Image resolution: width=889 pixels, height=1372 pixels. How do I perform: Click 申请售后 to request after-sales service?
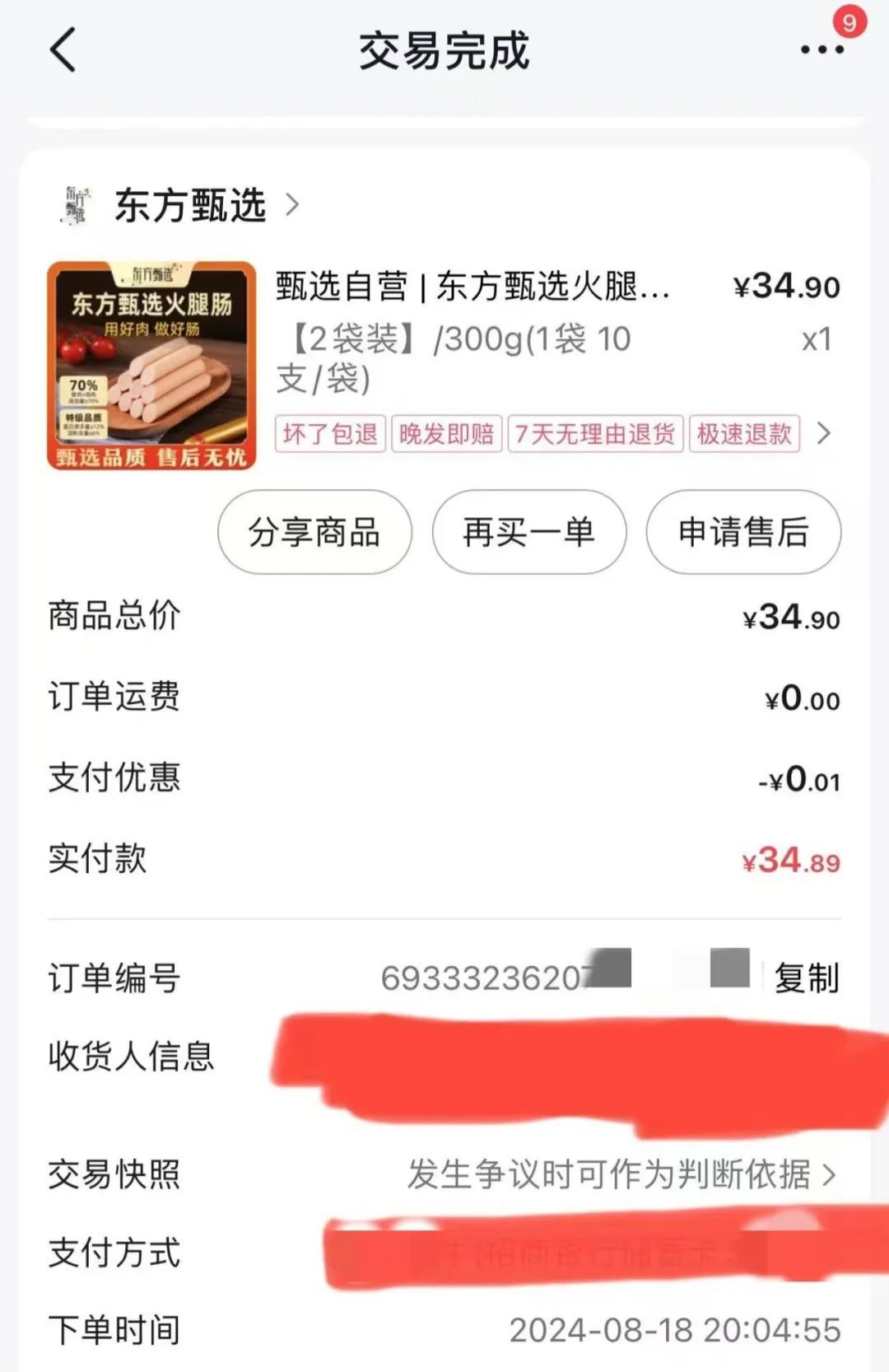click(742, 533)
